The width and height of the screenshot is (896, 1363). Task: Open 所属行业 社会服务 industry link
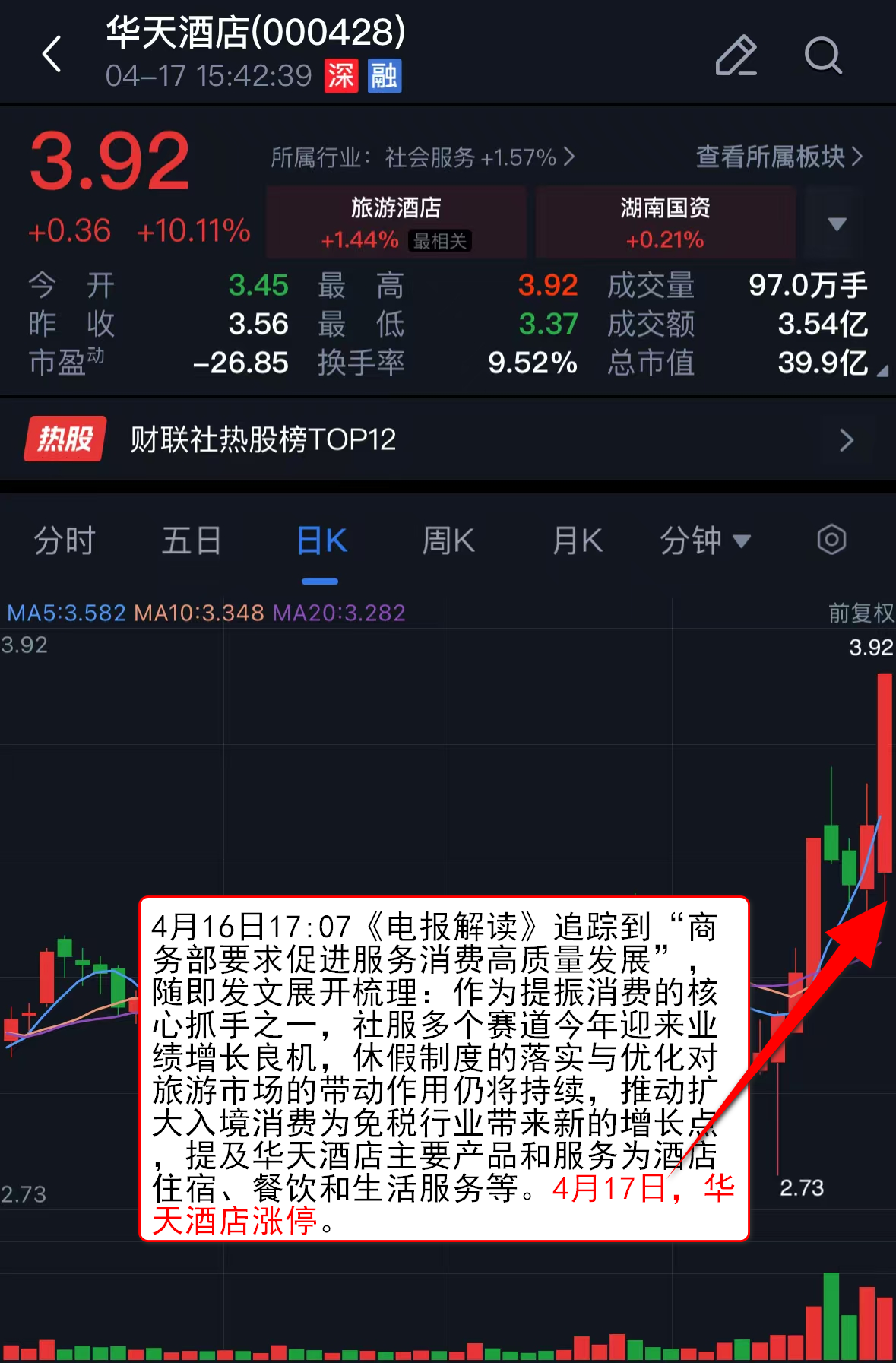pyautogui.click(x=422, y=157)
